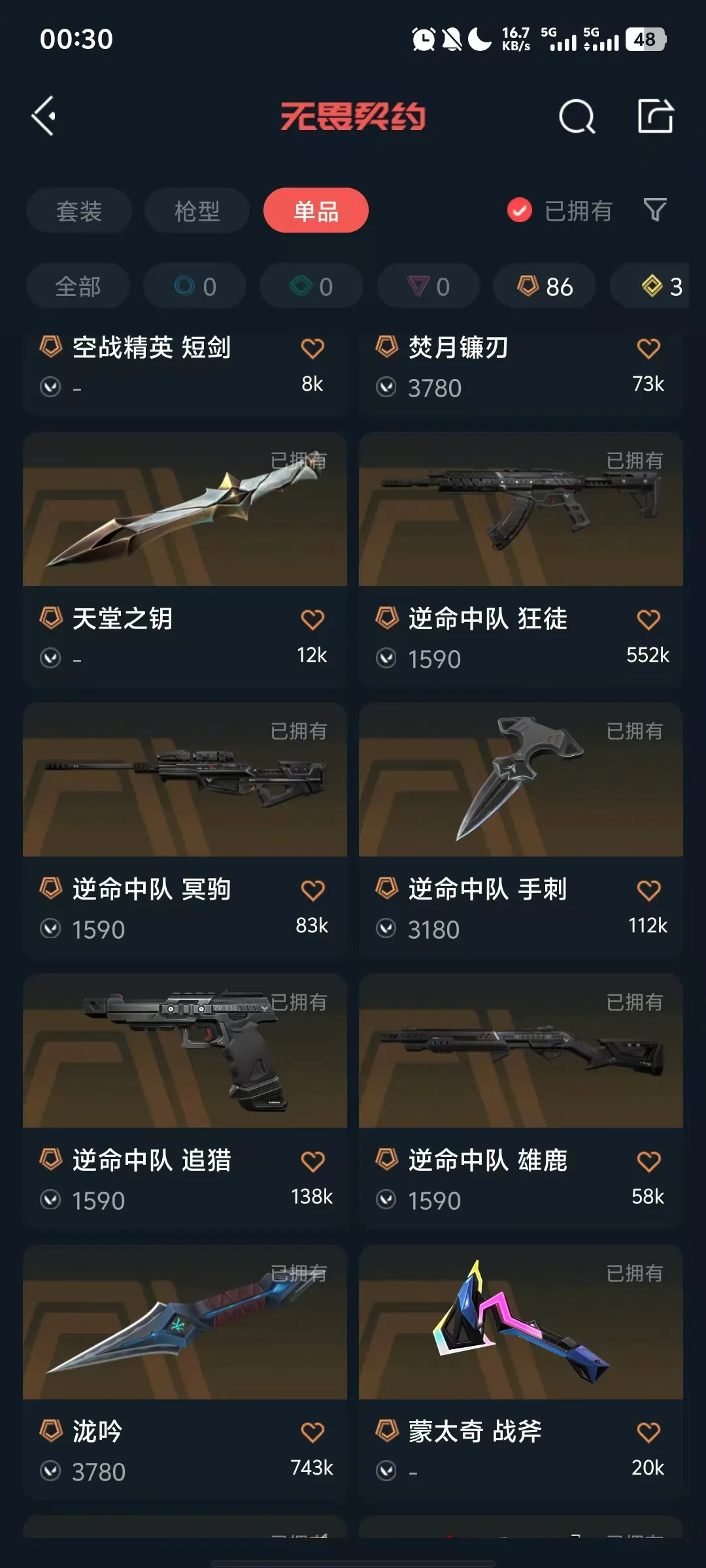Go back using the top-left arrow

tap(44, 116)
